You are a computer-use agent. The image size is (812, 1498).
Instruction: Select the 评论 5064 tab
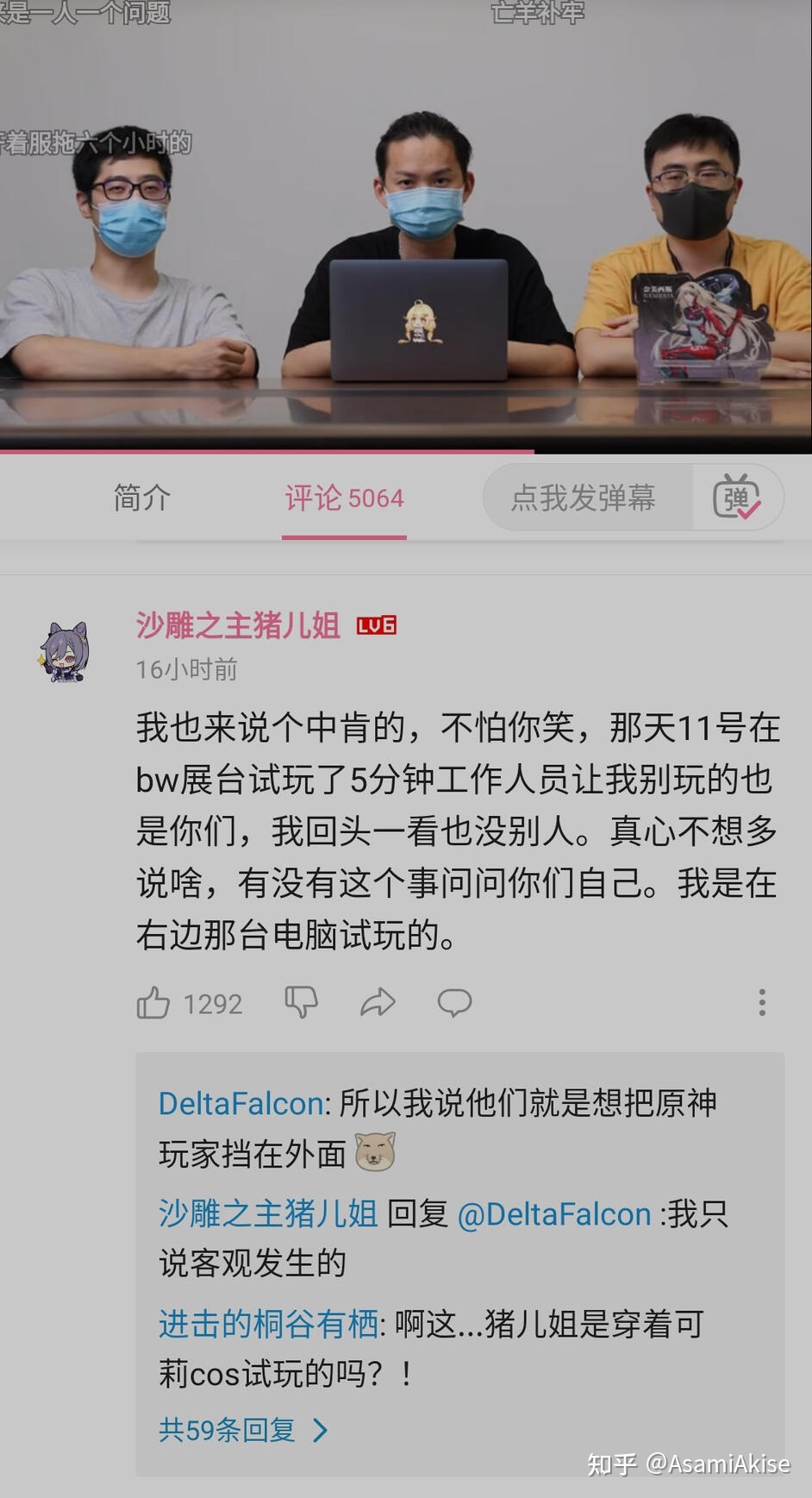[344, 498]
